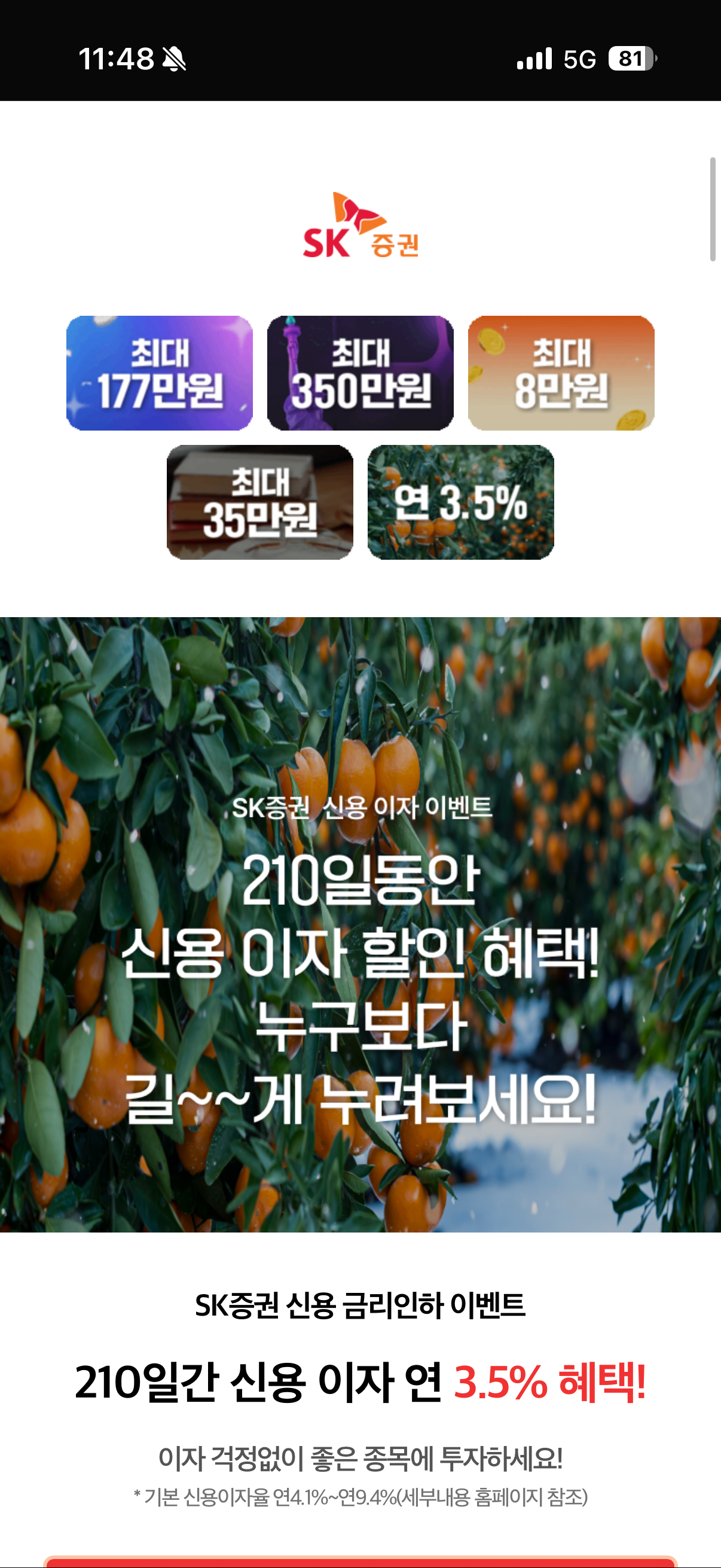The height and width of the screenshot is (1568, 721).
Task: Open the 최대 350만원 event tile
Action: [x=360, y=373]
